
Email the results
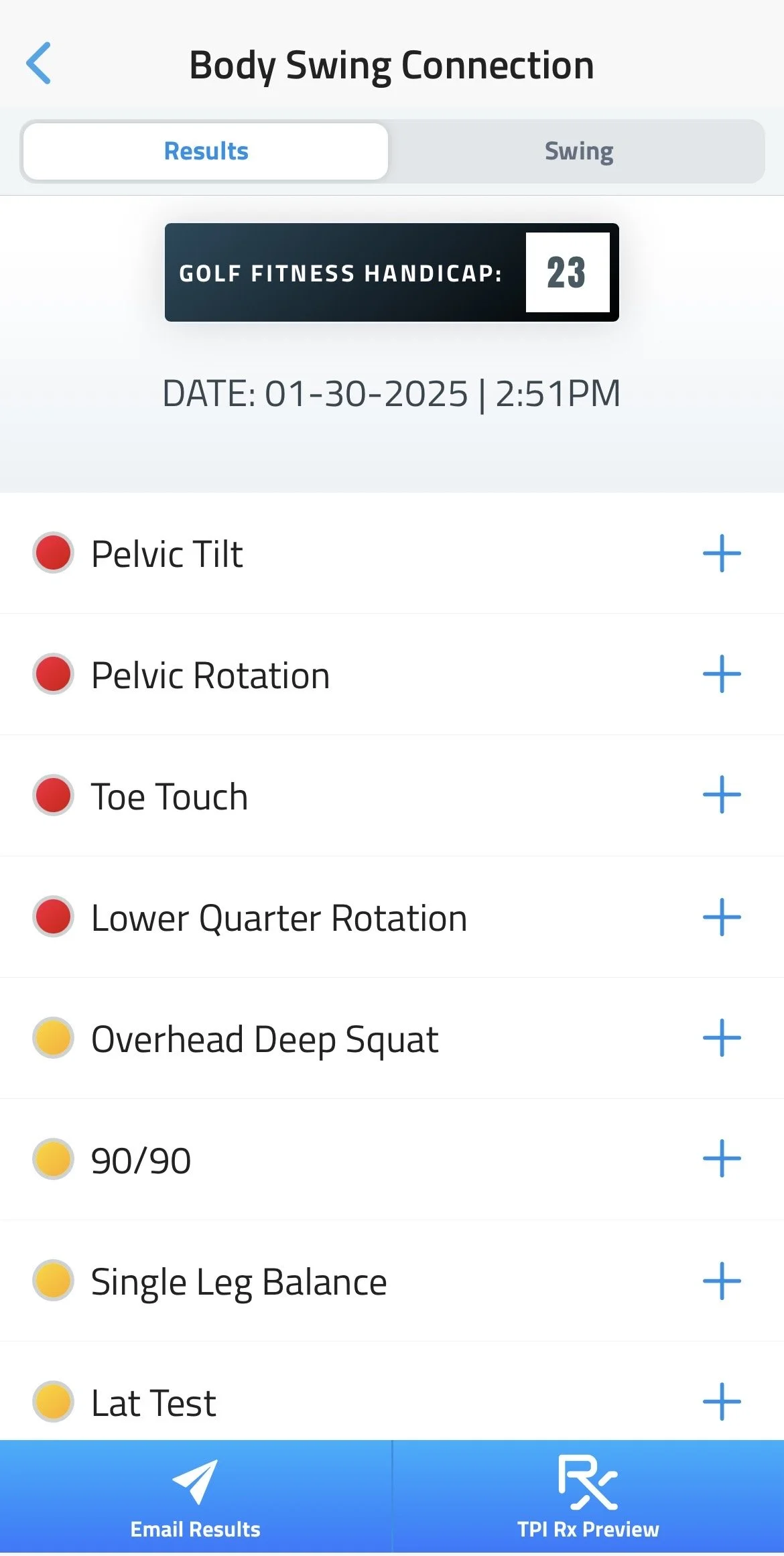pos(195,1498)
